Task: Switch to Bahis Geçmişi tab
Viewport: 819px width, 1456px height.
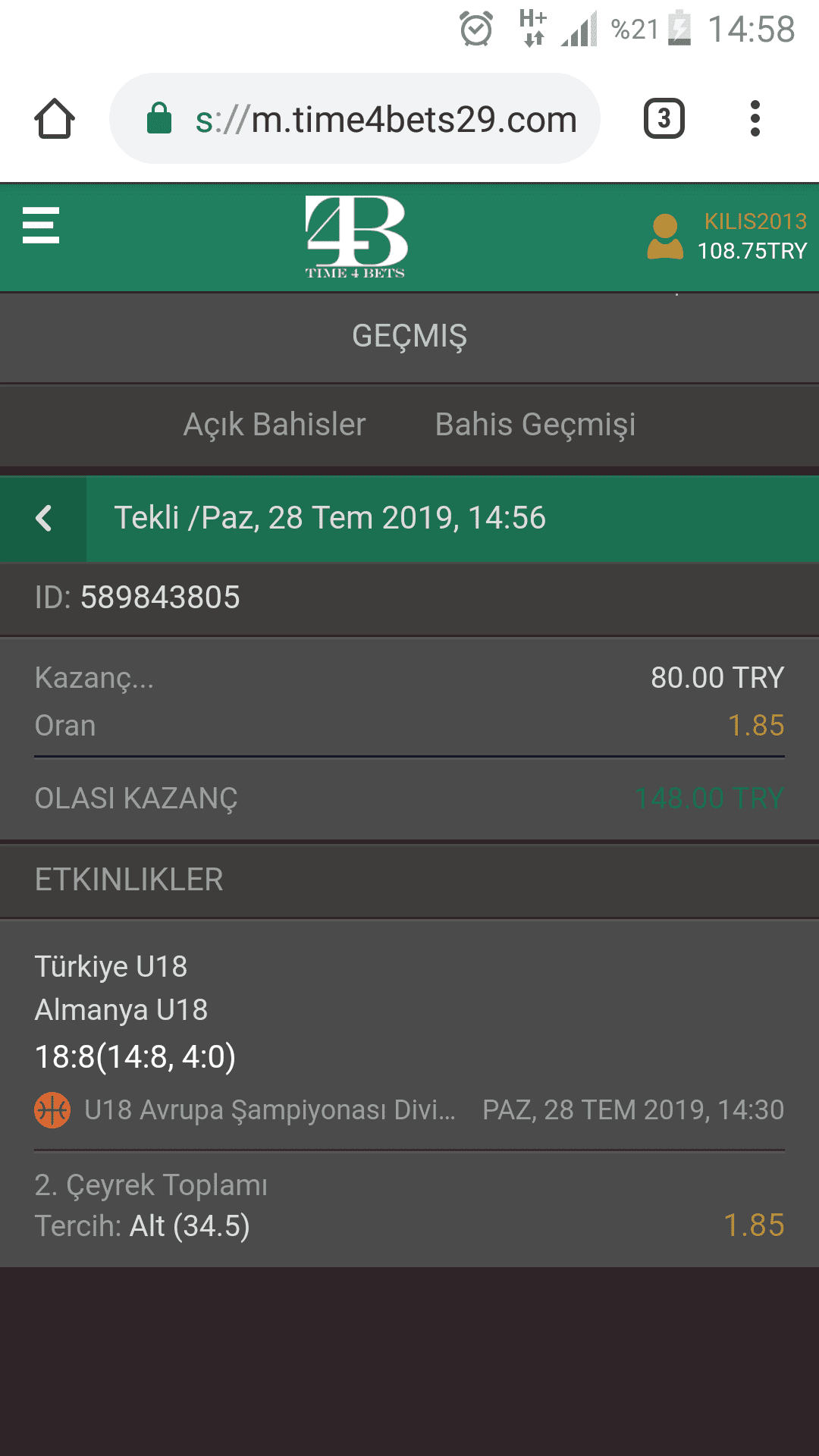Action: pyautogui.click(x=535, y=425)
